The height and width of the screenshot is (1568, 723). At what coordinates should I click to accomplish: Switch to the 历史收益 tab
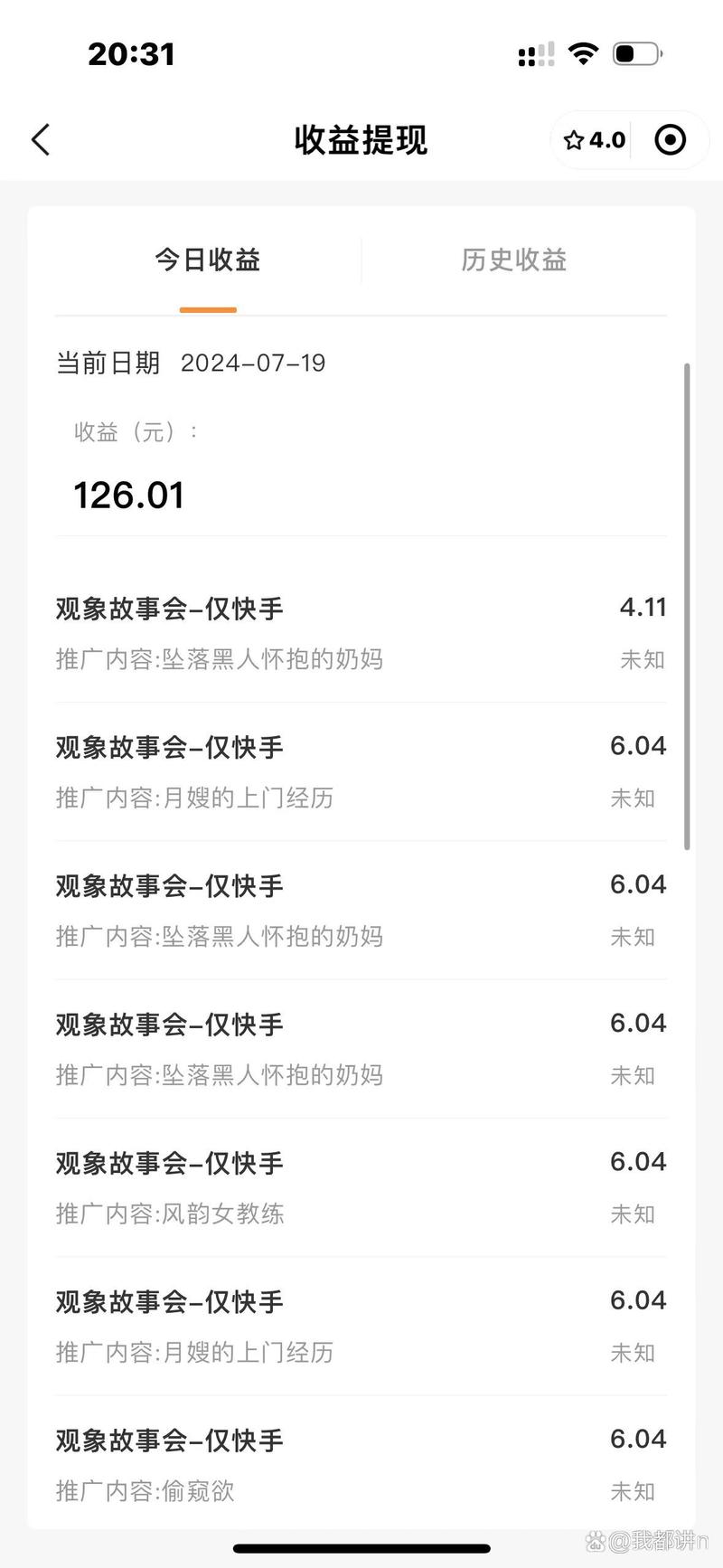512,260
